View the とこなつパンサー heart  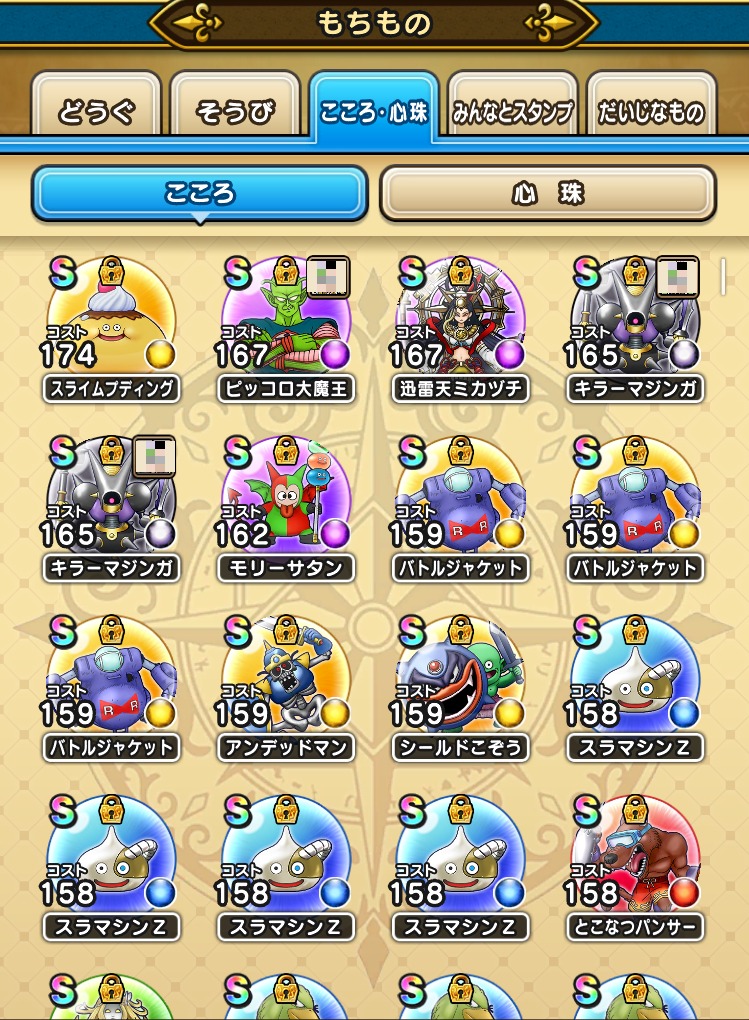coord(634,862)
